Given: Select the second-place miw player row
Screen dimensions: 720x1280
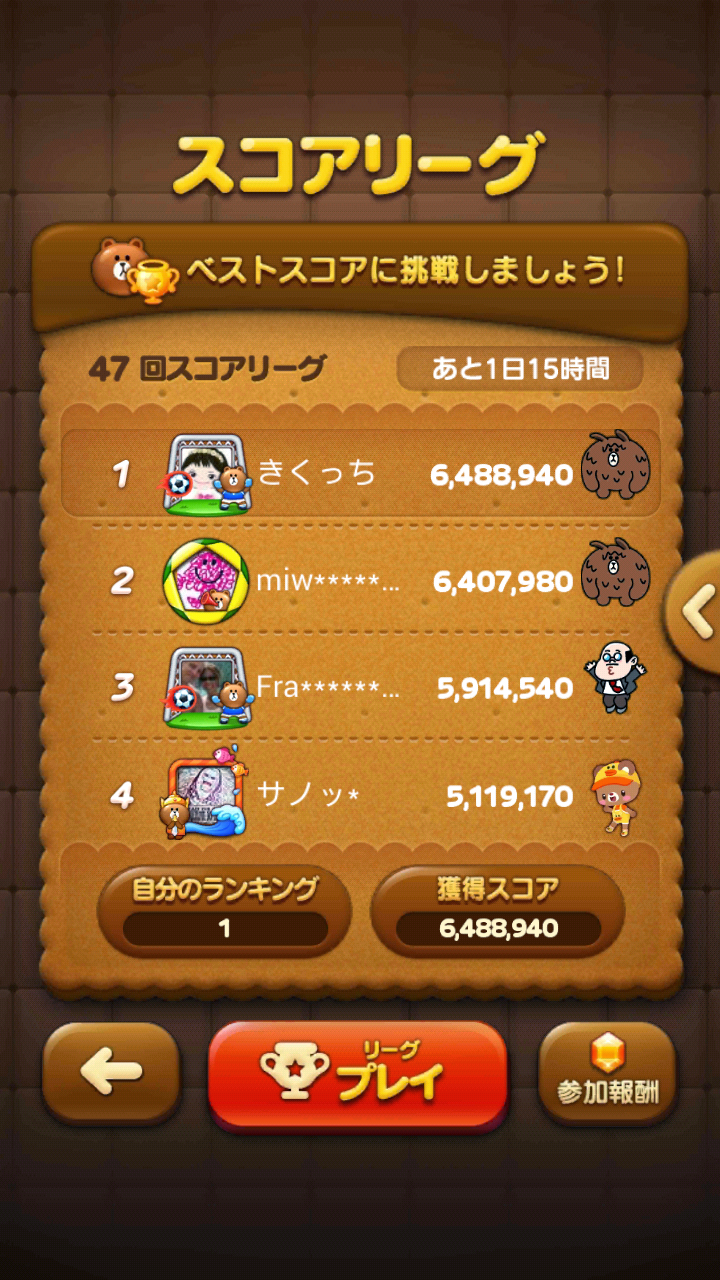Looking at the screenshot, I should [x=360, y=581].
